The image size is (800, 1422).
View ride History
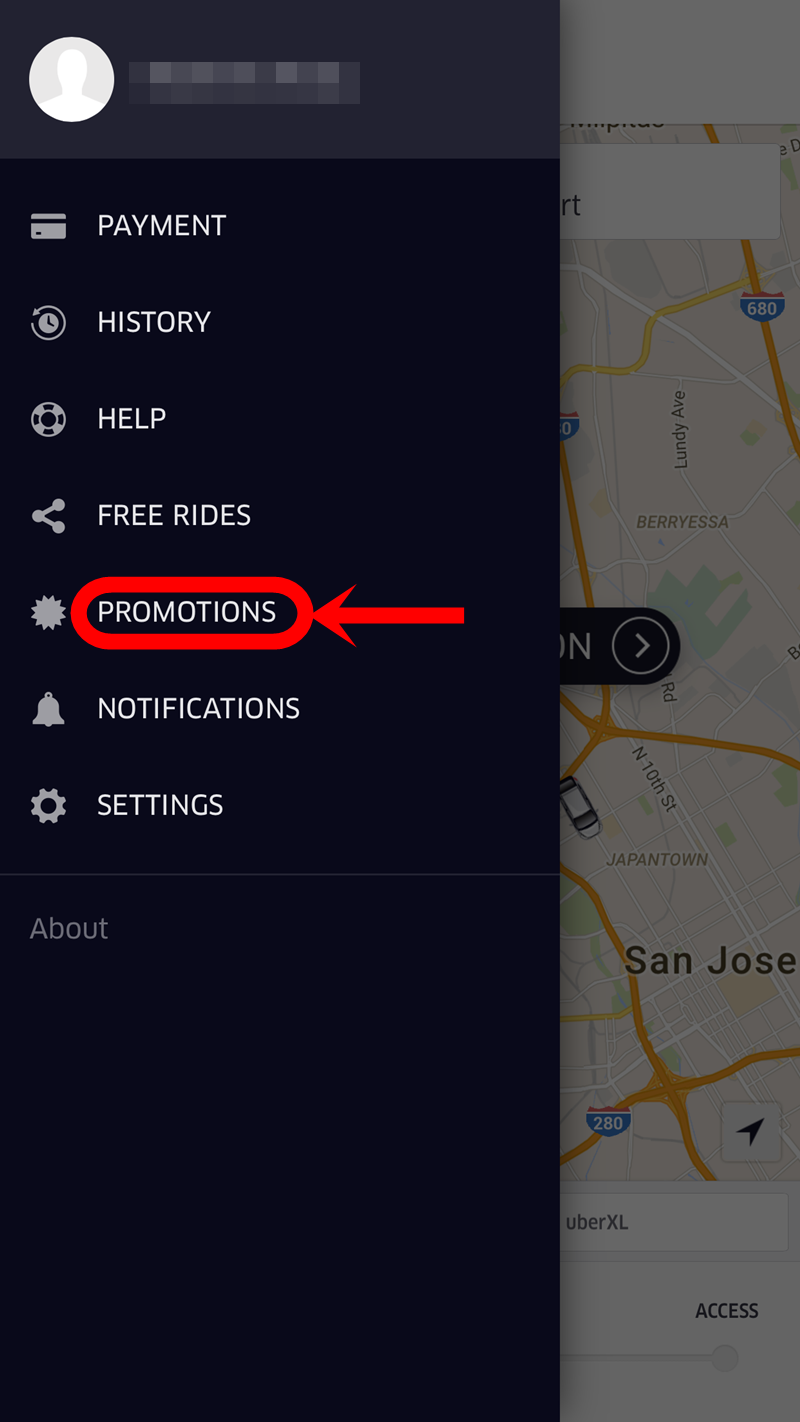click(x=280, y=322)
